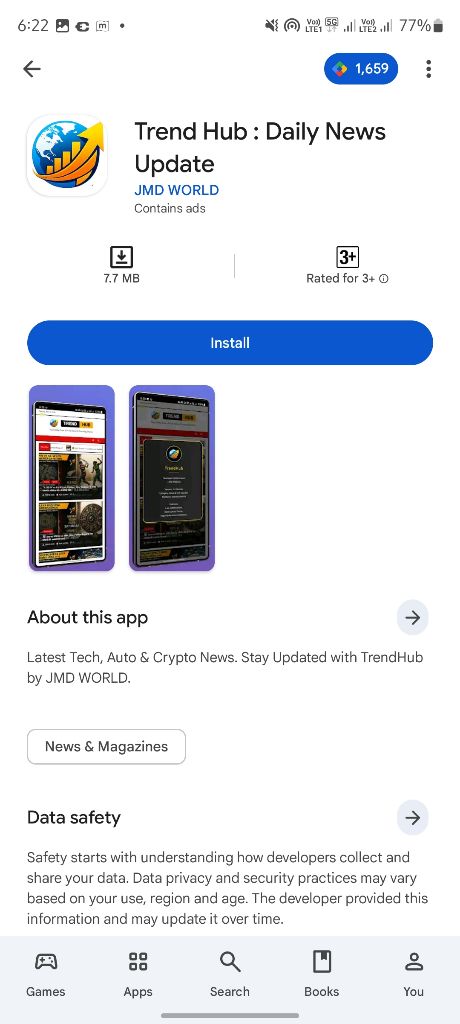Go to the Search tab
Screen dimensions: 460x1024
click(x=230, y=974)
